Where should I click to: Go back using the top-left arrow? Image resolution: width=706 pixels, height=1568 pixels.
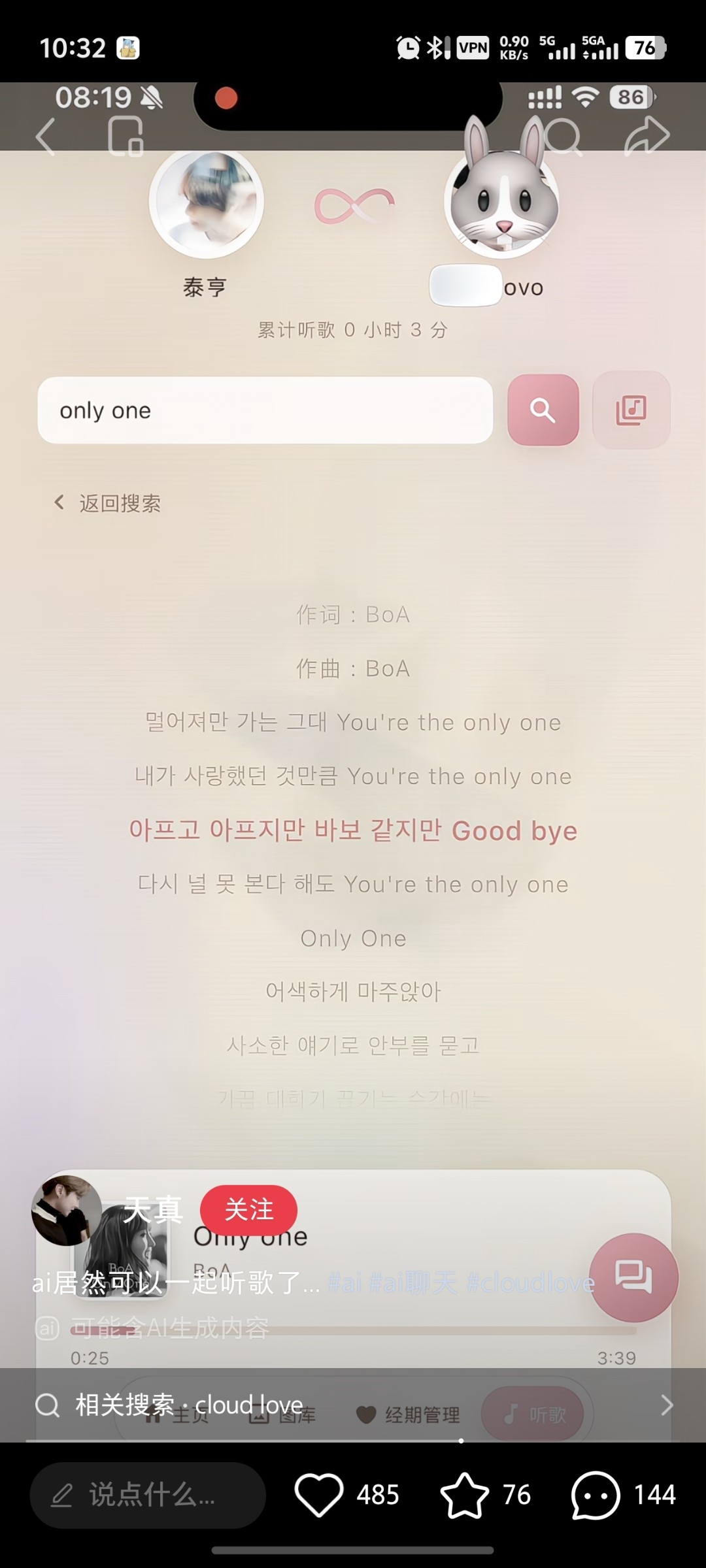pyautogui.click(x=45, y=137)
